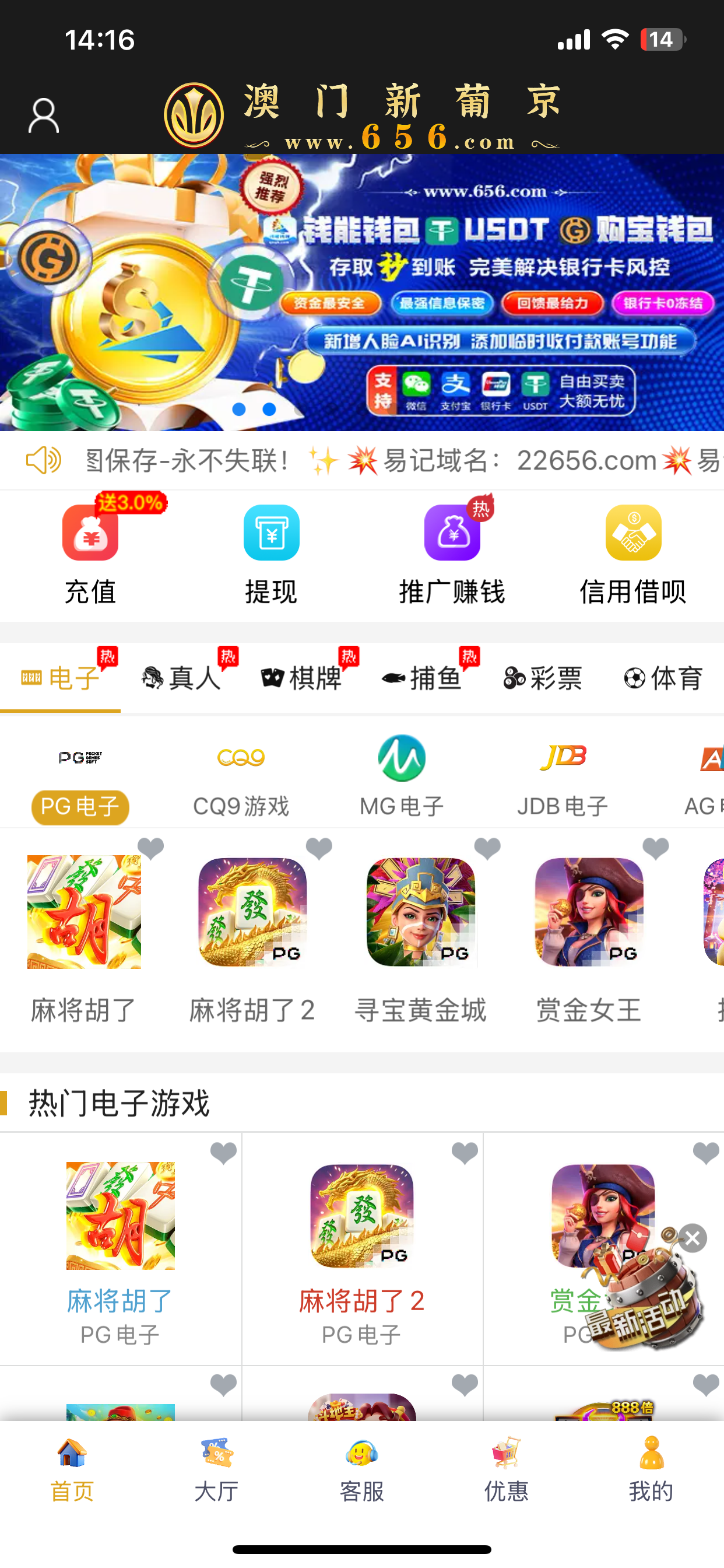
Task: Switch to the 真人 category tab
Action: 181,678
